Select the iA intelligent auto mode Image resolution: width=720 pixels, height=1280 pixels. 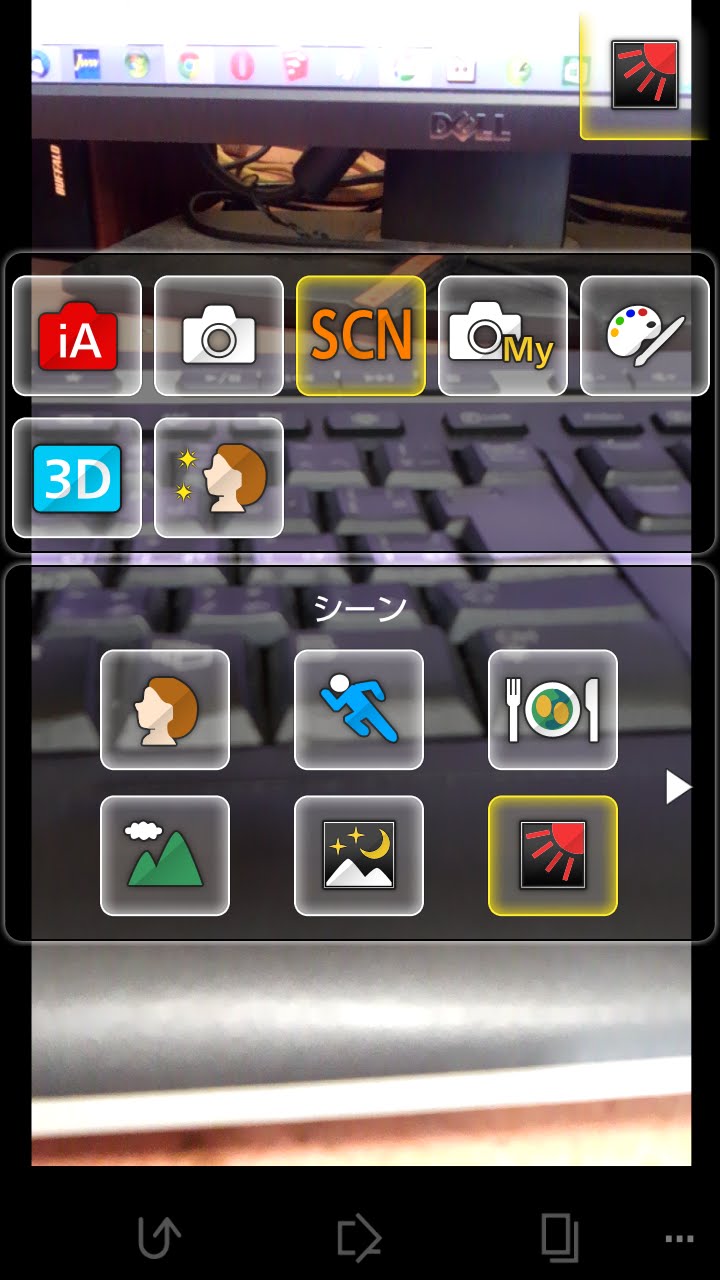77,335
